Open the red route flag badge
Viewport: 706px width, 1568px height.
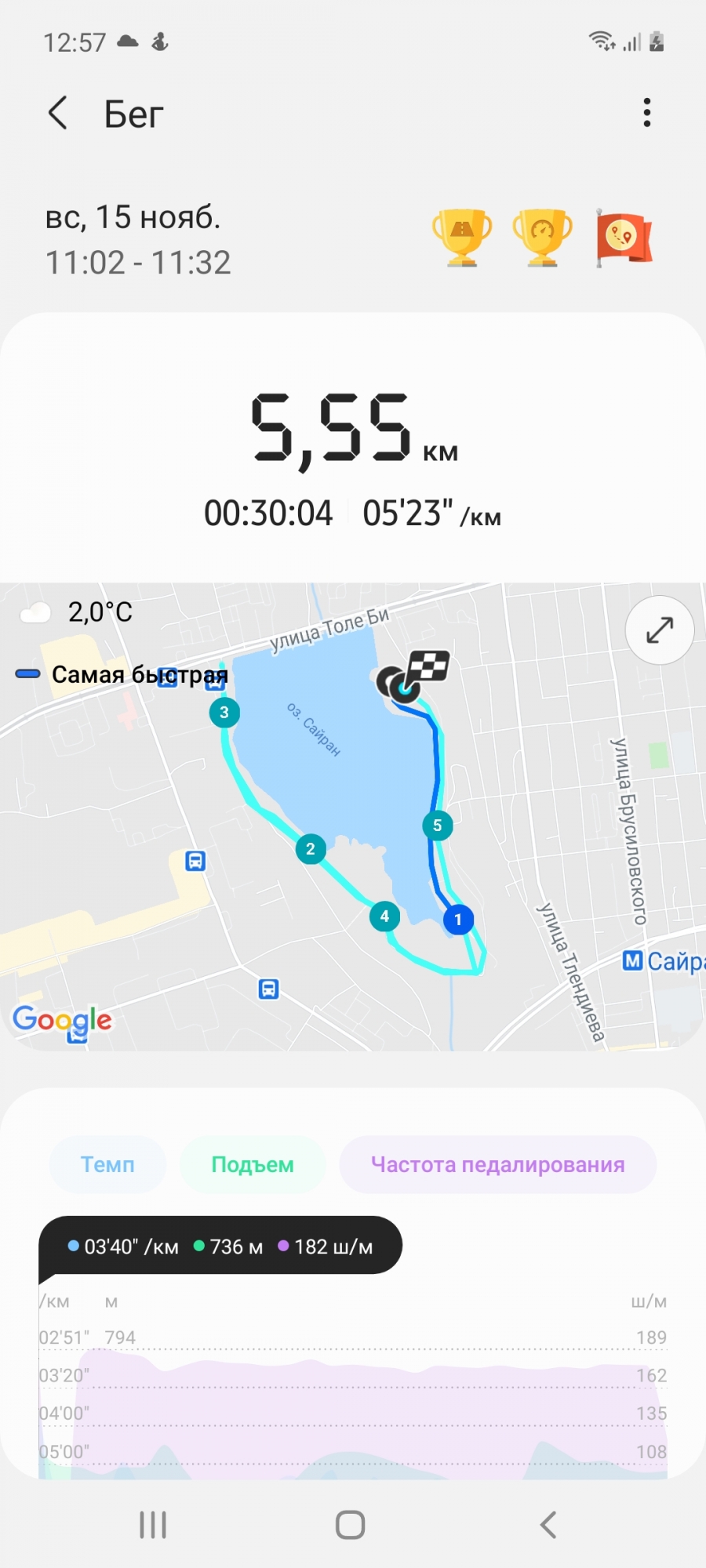tap(623, 238)
